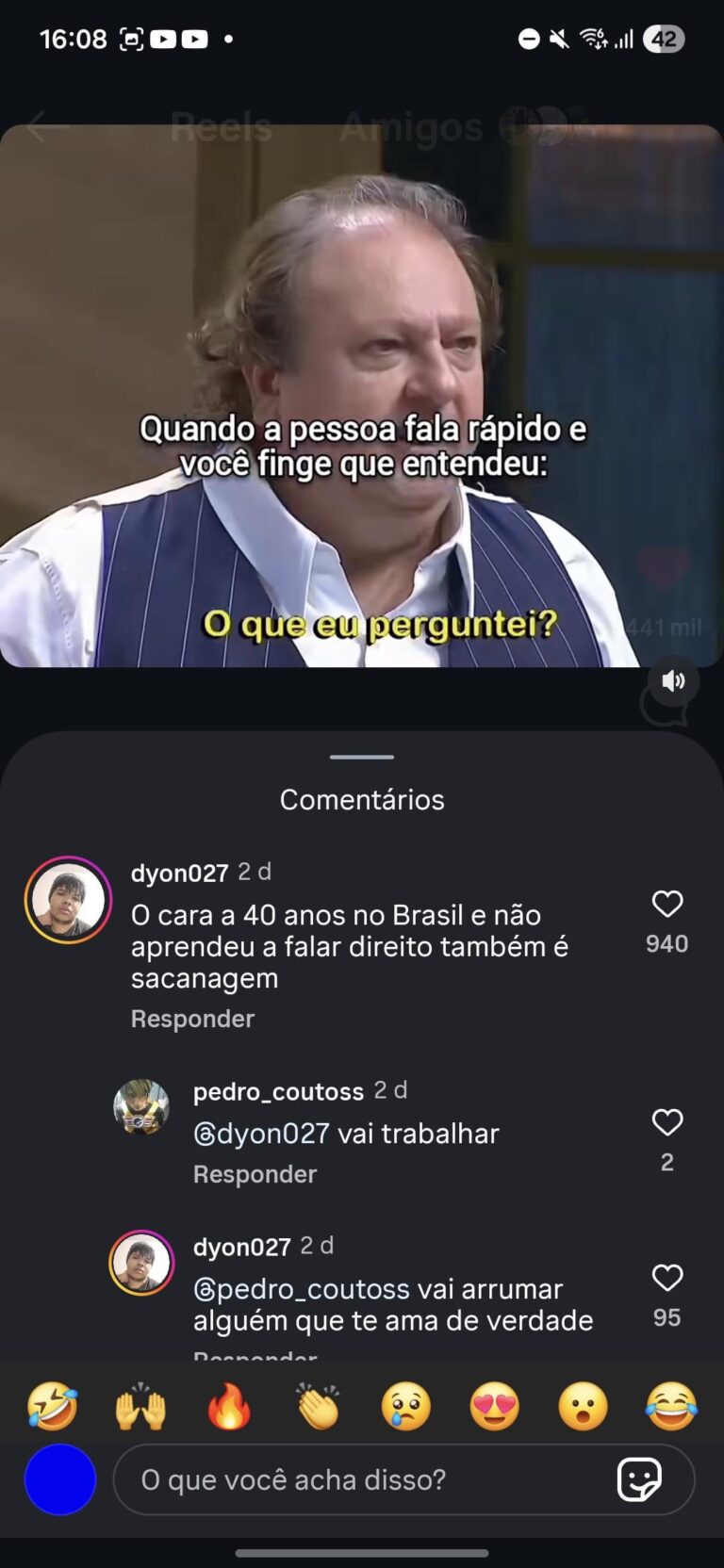Screen dimensions: 724x1568
Task: Insert the fire emoji
Action: (x=229, y=1407)
